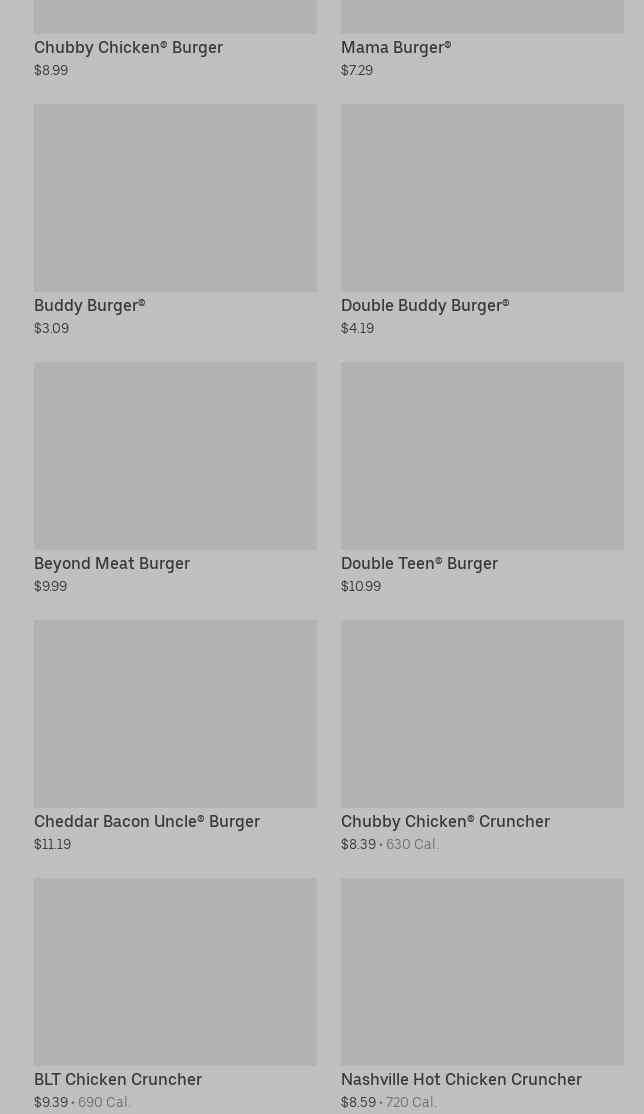The image size is (644, 1114).
Task: View the Chubby Chicken Cruncher item
Action: pos(481,736)
